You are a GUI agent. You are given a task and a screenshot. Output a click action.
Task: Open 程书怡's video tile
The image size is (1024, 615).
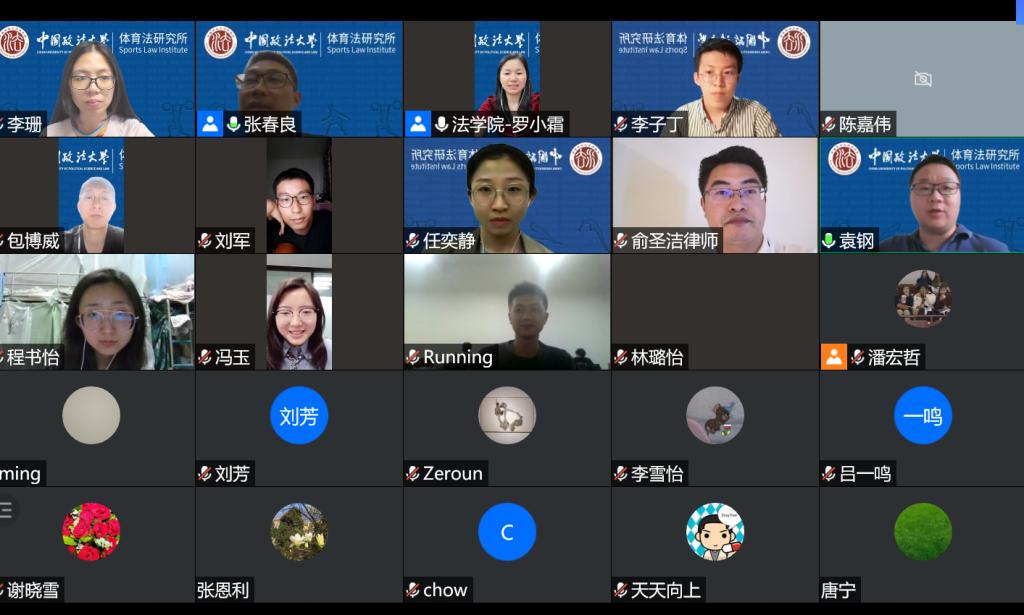click(x=97, y=310)
